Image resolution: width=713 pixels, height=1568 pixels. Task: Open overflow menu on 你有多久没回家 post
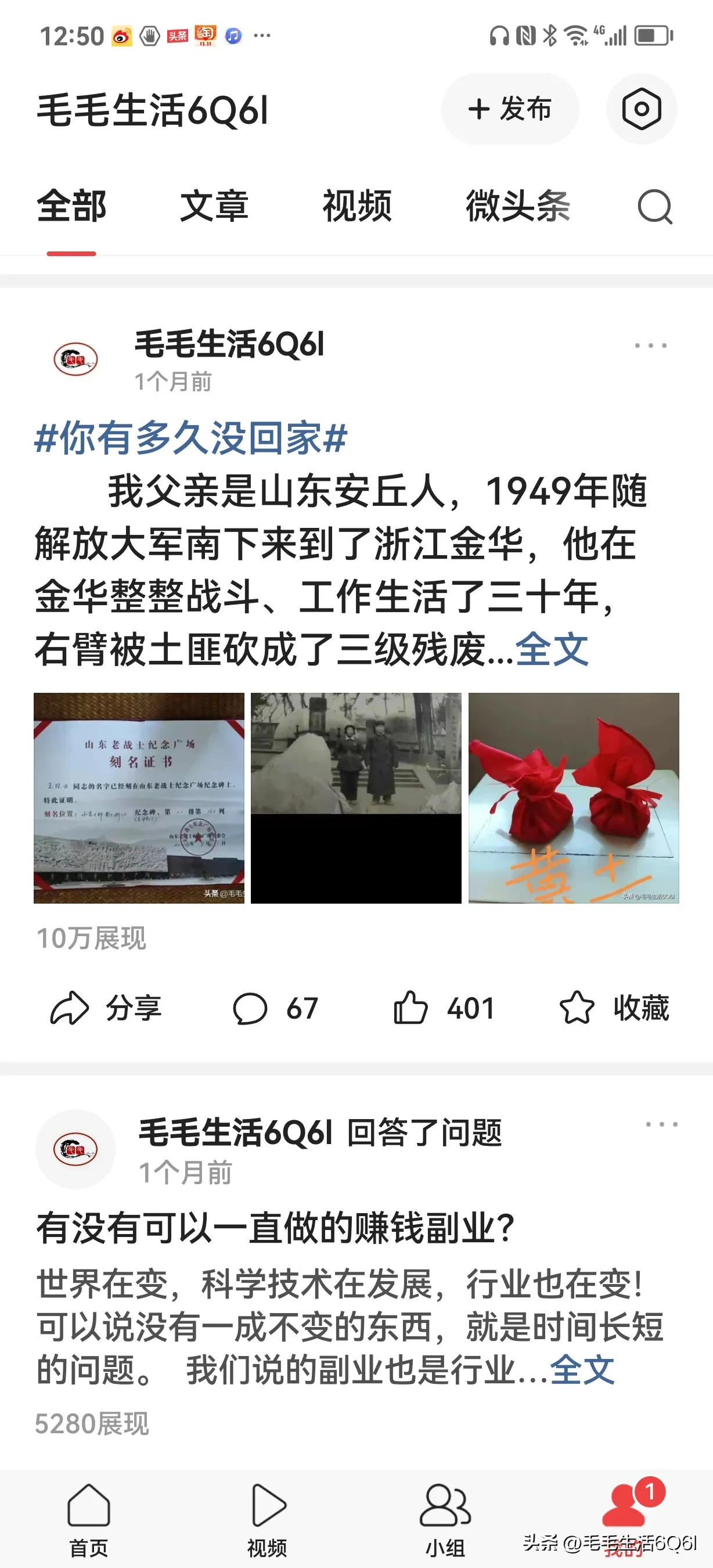coord(650,346)
